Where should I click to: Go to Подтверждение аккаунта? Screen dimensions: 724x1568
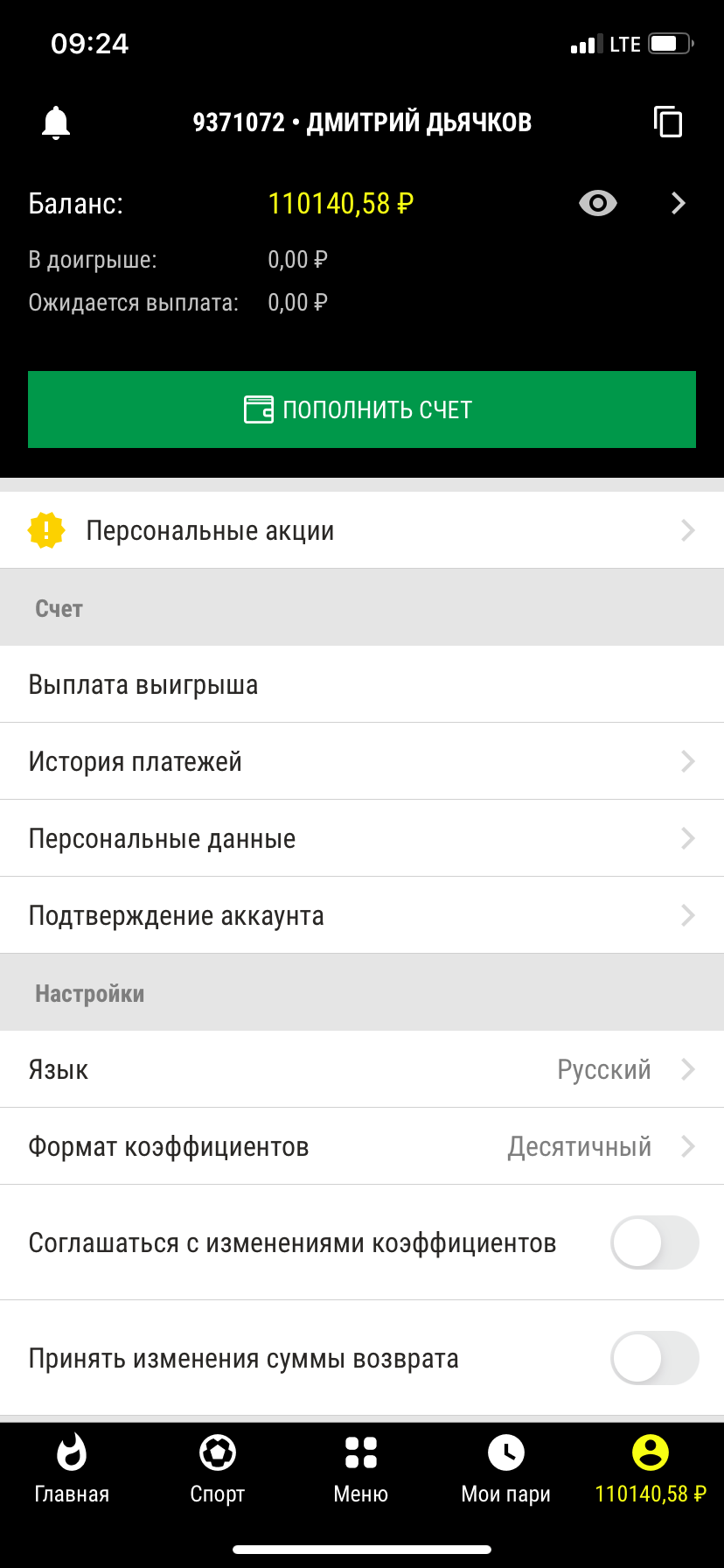pos(362,915)
